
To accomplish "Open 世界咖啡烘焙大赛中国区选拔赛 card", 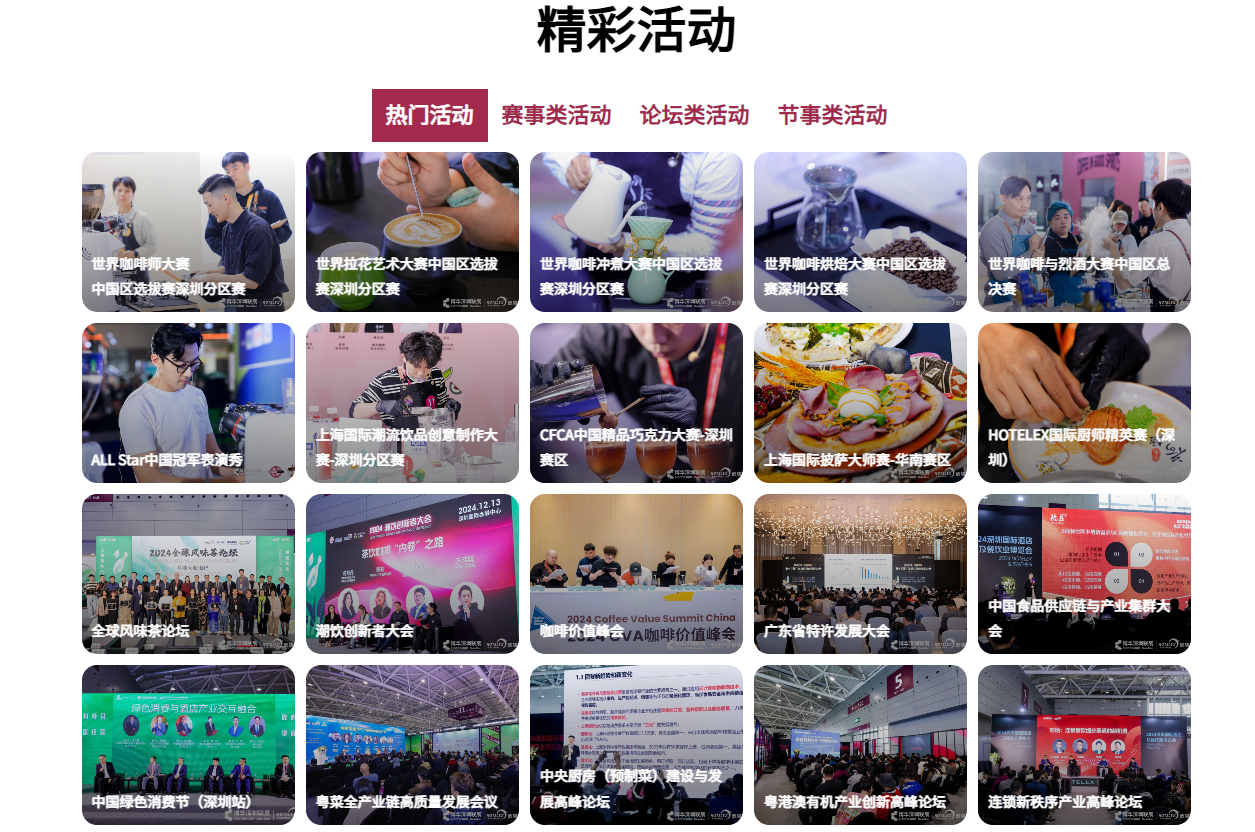I will click(x=860, y=232).
